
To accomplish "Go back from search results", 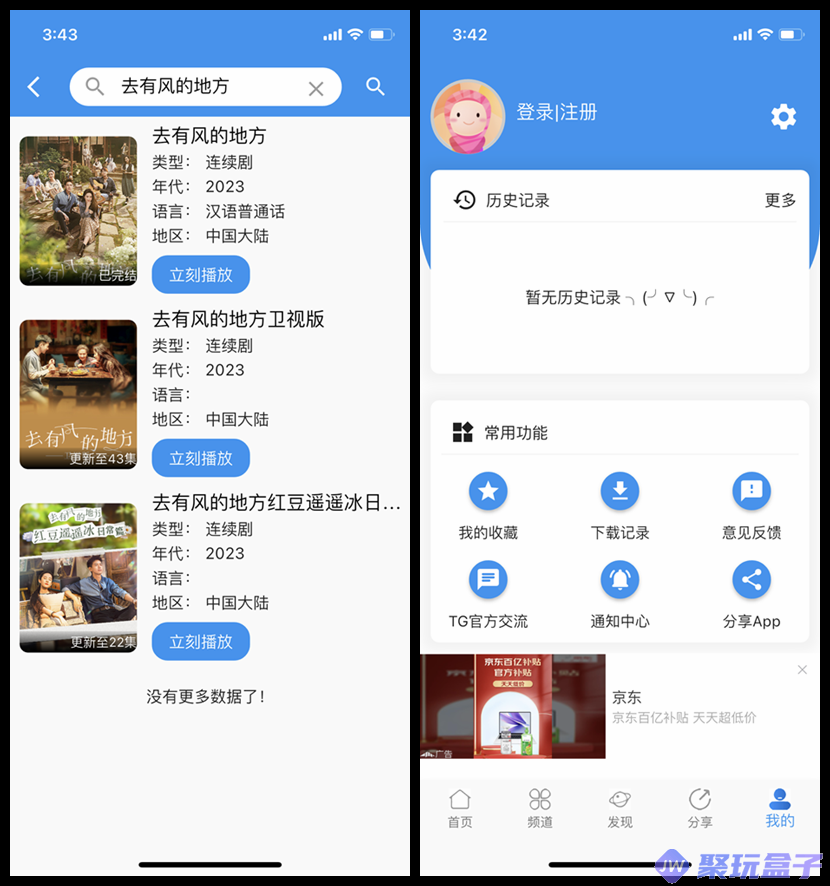I will click(34, 87).
